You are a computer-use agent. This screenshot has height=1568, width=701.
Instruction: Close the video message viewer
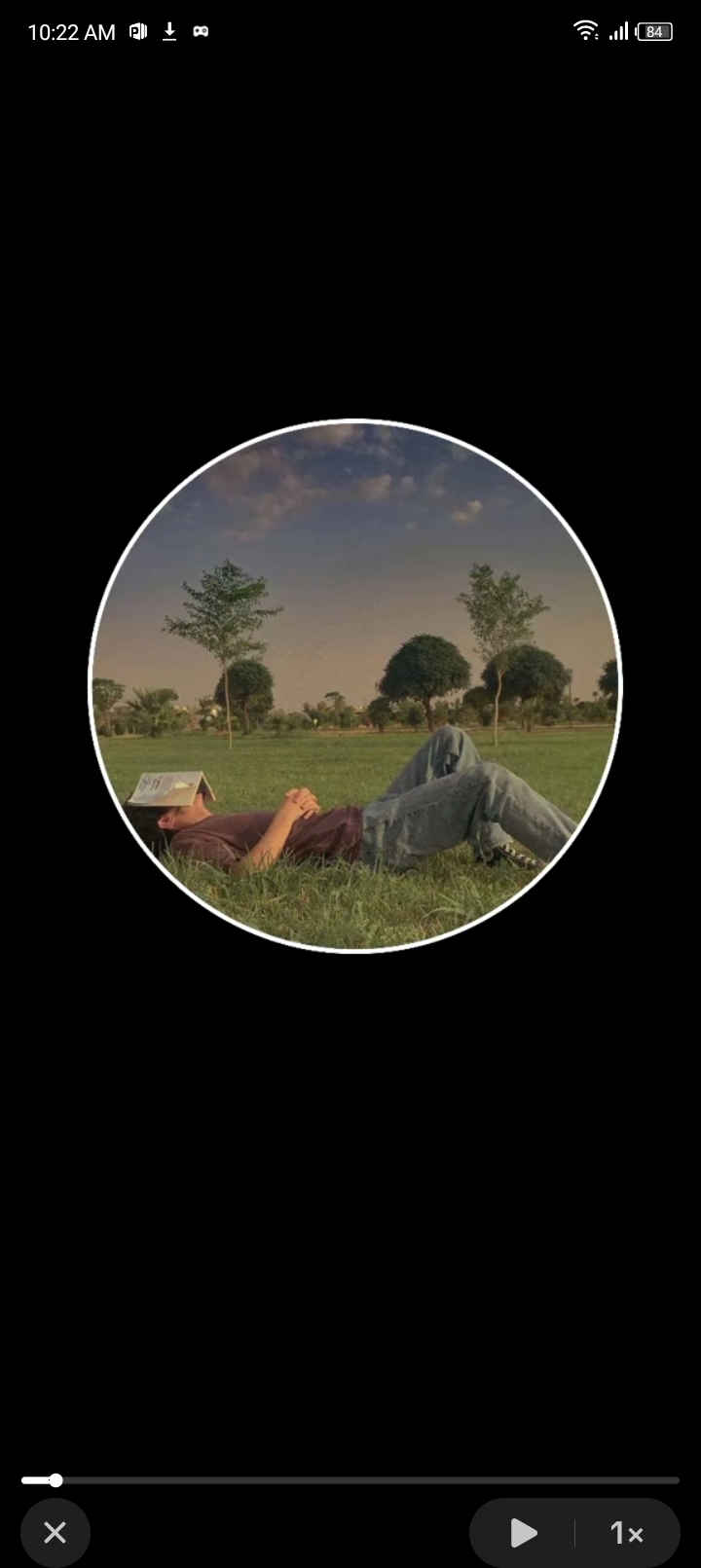pyautogui.click(x=55, y=1533)
